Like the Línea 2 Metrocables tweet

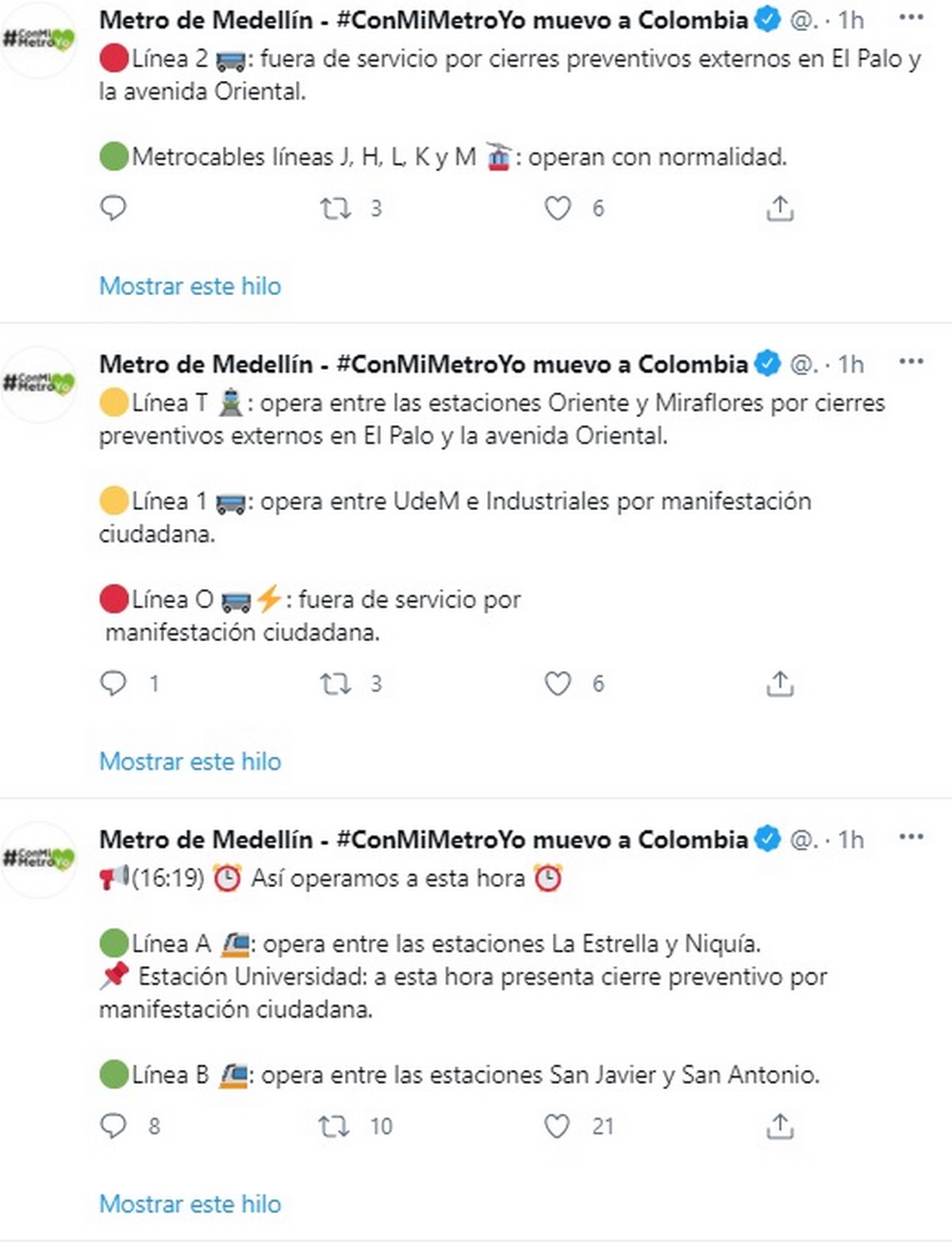point(558,209)
